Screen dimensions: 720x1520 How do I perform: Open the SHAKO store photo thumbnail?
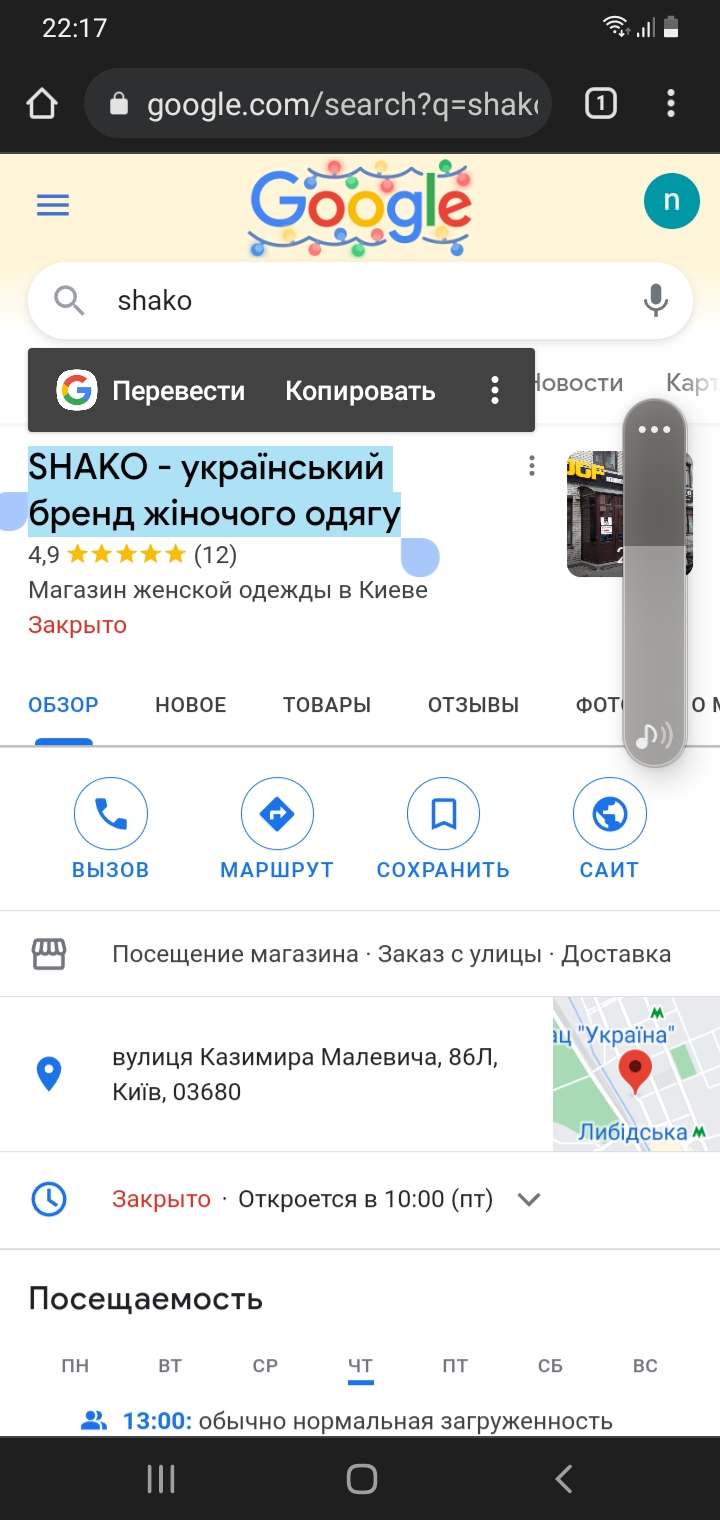pyautogui.click(x=594, y=514)
